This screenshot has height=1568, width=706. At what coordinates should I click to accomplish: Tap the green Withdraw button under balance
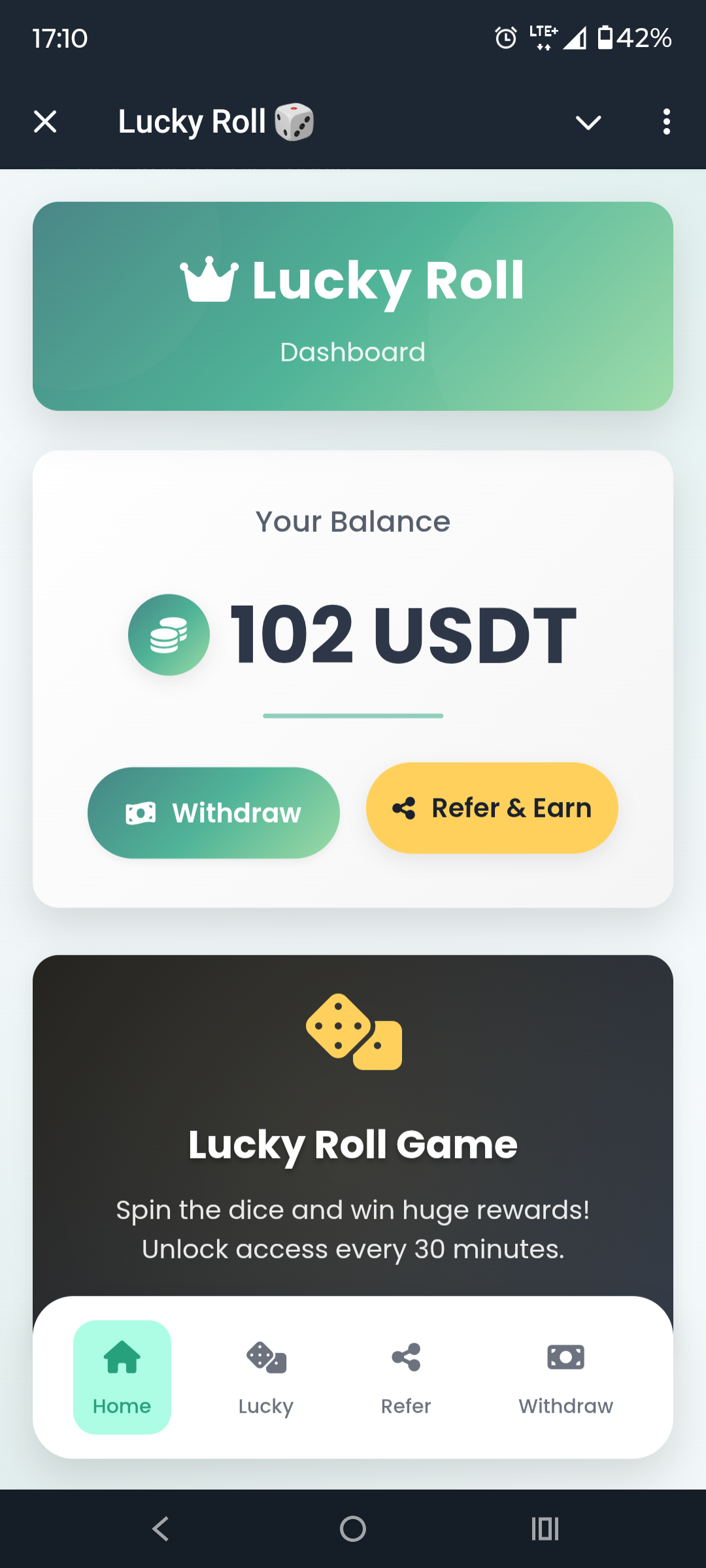point(214,813)
